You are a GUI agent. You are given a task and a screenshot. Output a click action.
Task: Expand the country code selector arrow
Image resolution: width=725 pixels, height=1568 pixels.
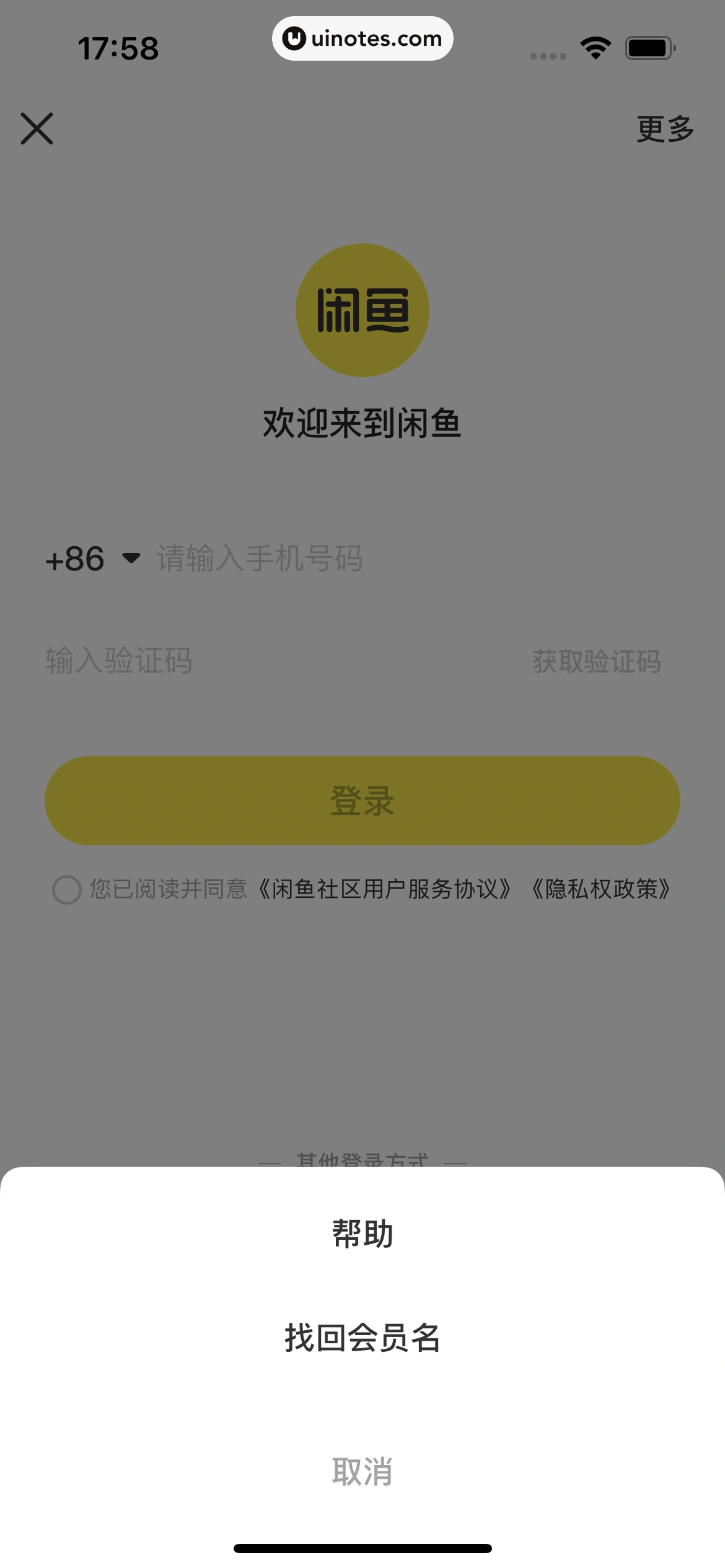pos(131,559)
